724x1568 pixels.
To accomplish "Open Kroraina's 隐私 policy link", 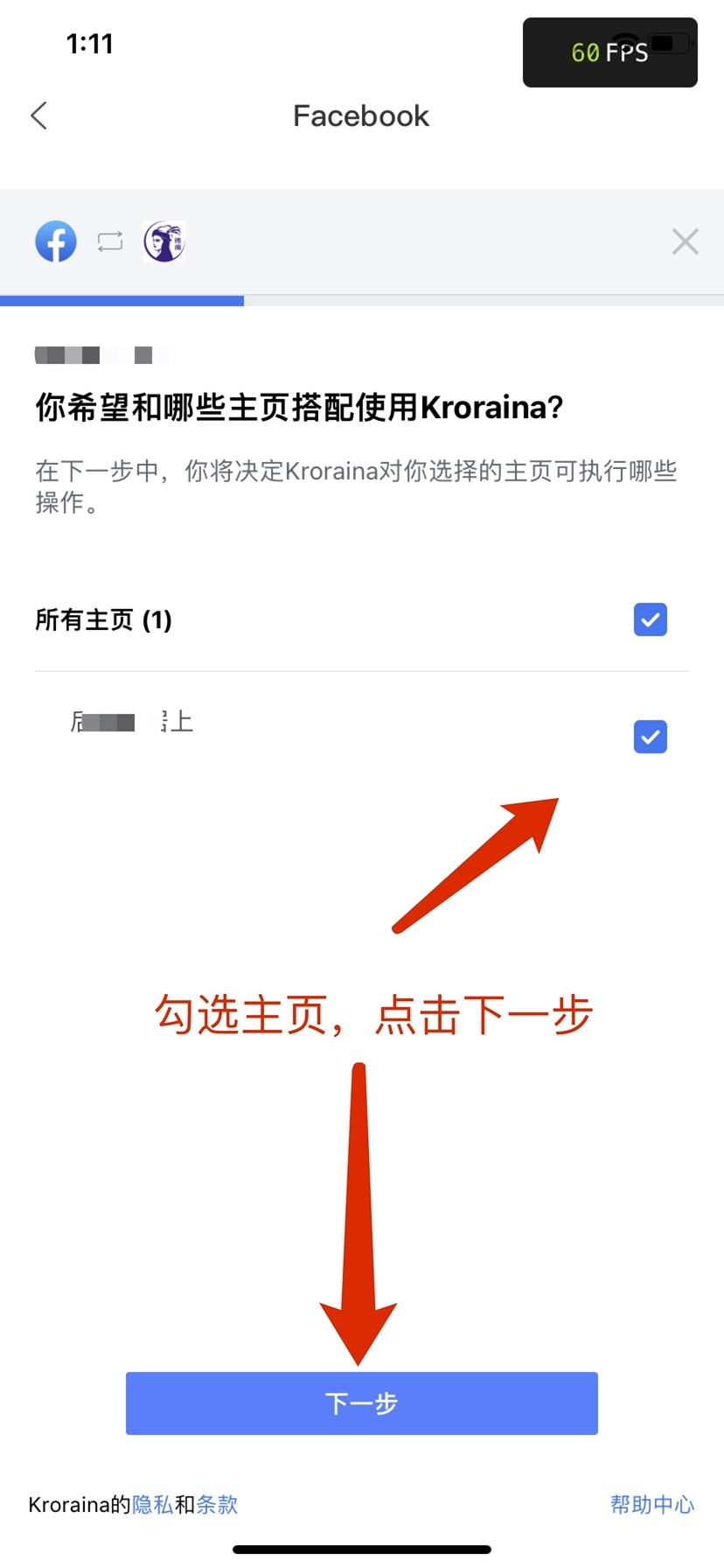I will pos(153,1504).
